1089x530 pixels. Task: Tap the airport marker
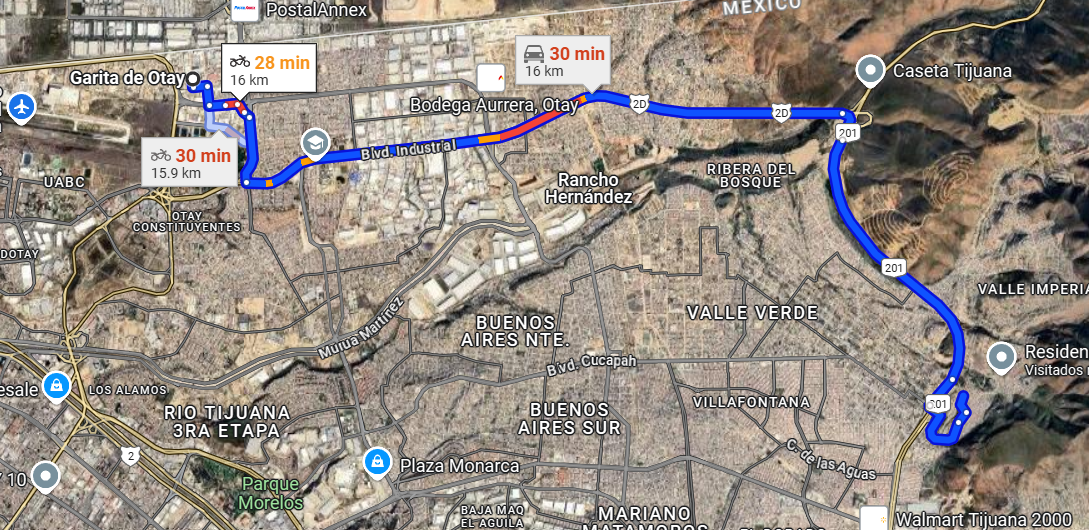point(22,105)
